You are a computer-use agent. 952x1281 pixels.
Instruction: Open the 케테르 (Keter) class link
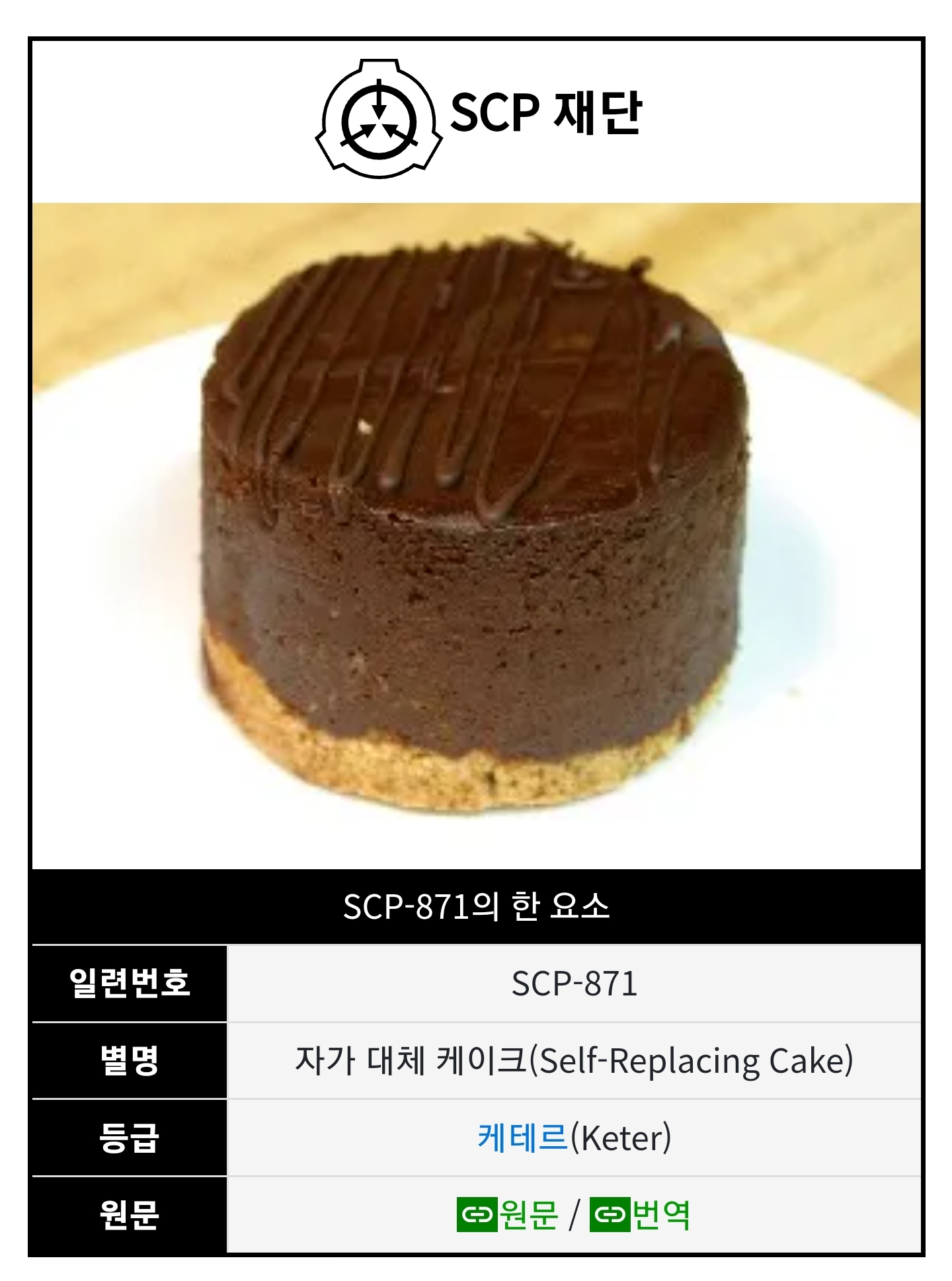(522, 1137)
